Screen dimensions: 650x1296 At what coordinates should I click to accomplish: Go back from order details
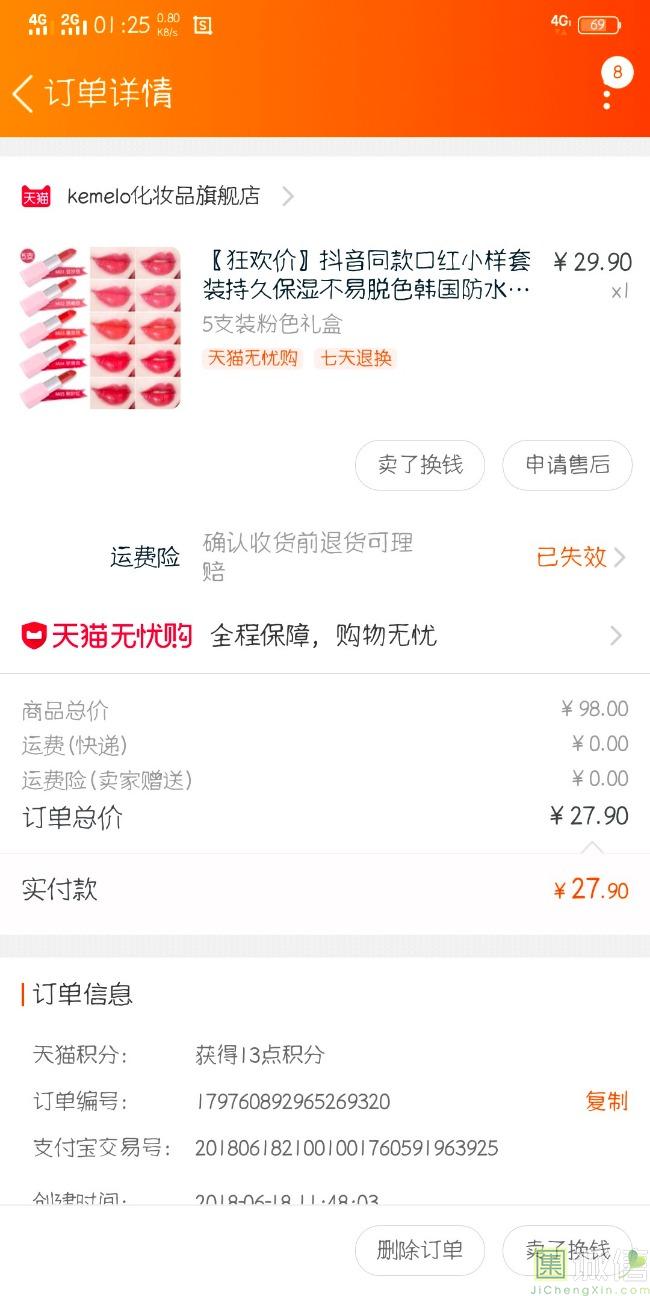click(x=24, y=93)
